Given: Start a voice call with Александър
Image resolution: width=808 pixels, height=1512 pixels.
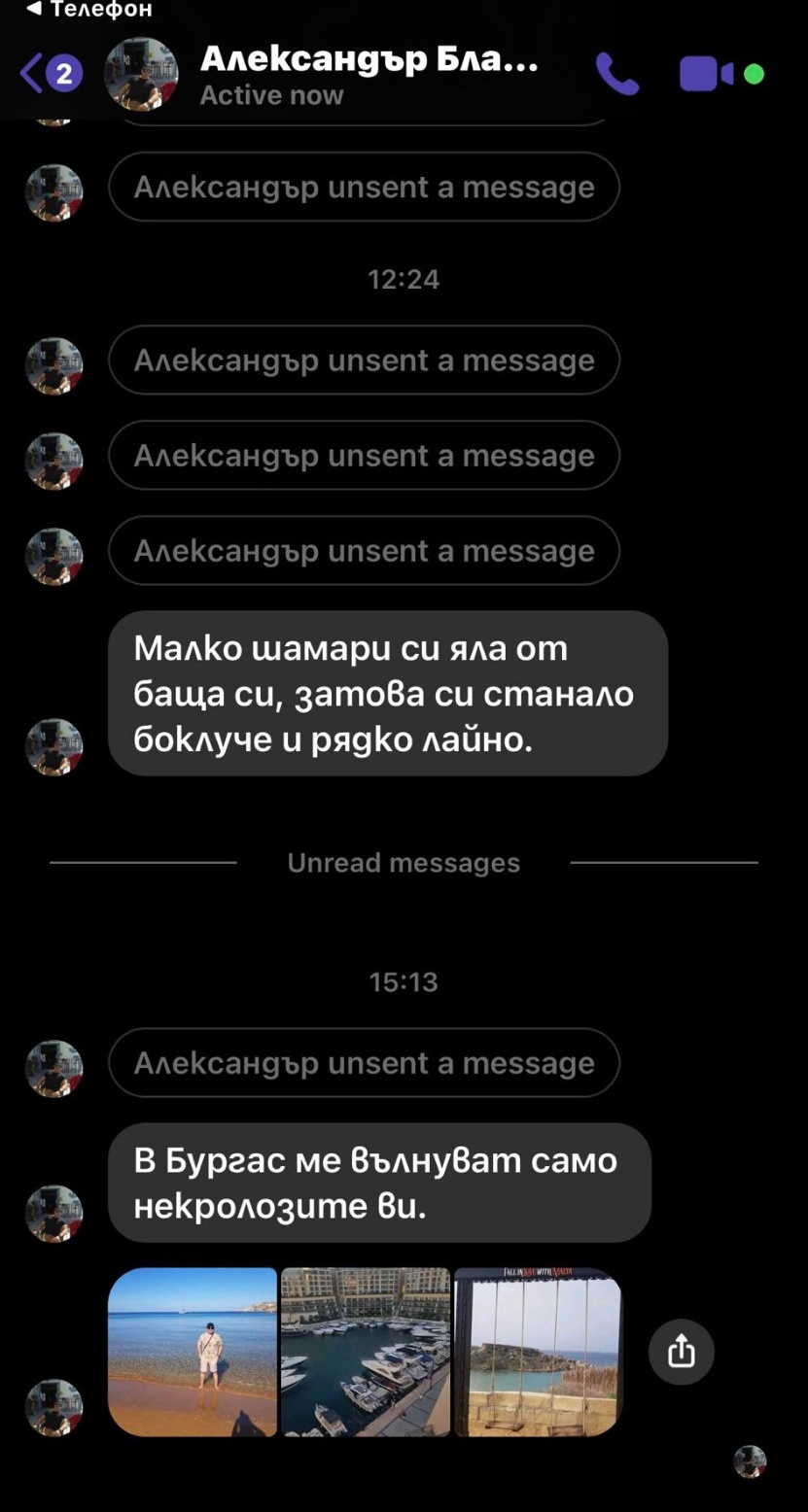Looking at the screenshot, I should pos(616,74).
